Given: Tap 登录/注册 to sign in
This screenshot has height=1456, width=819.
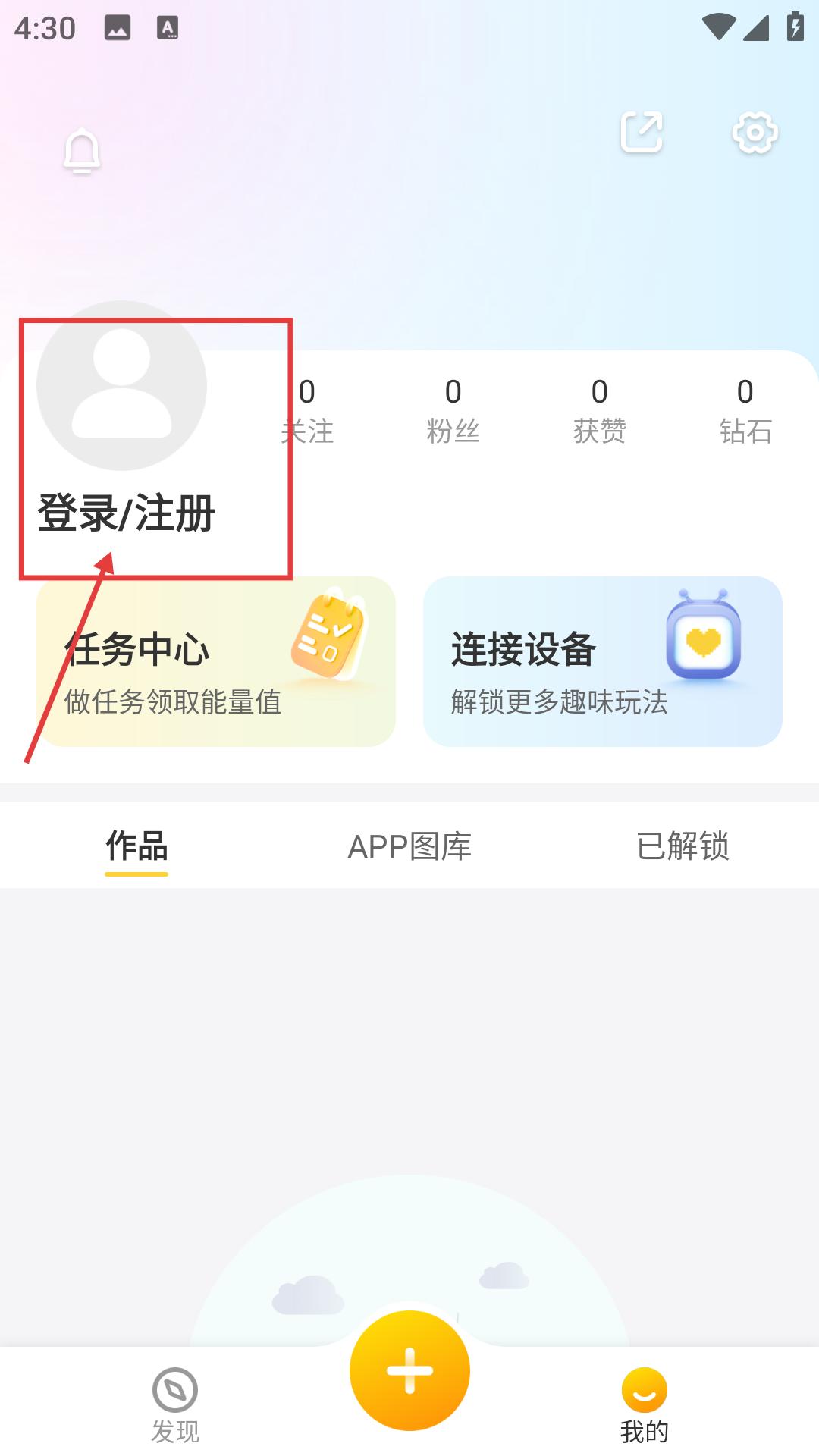Looking at the screenshot, I should pos(127,513).
